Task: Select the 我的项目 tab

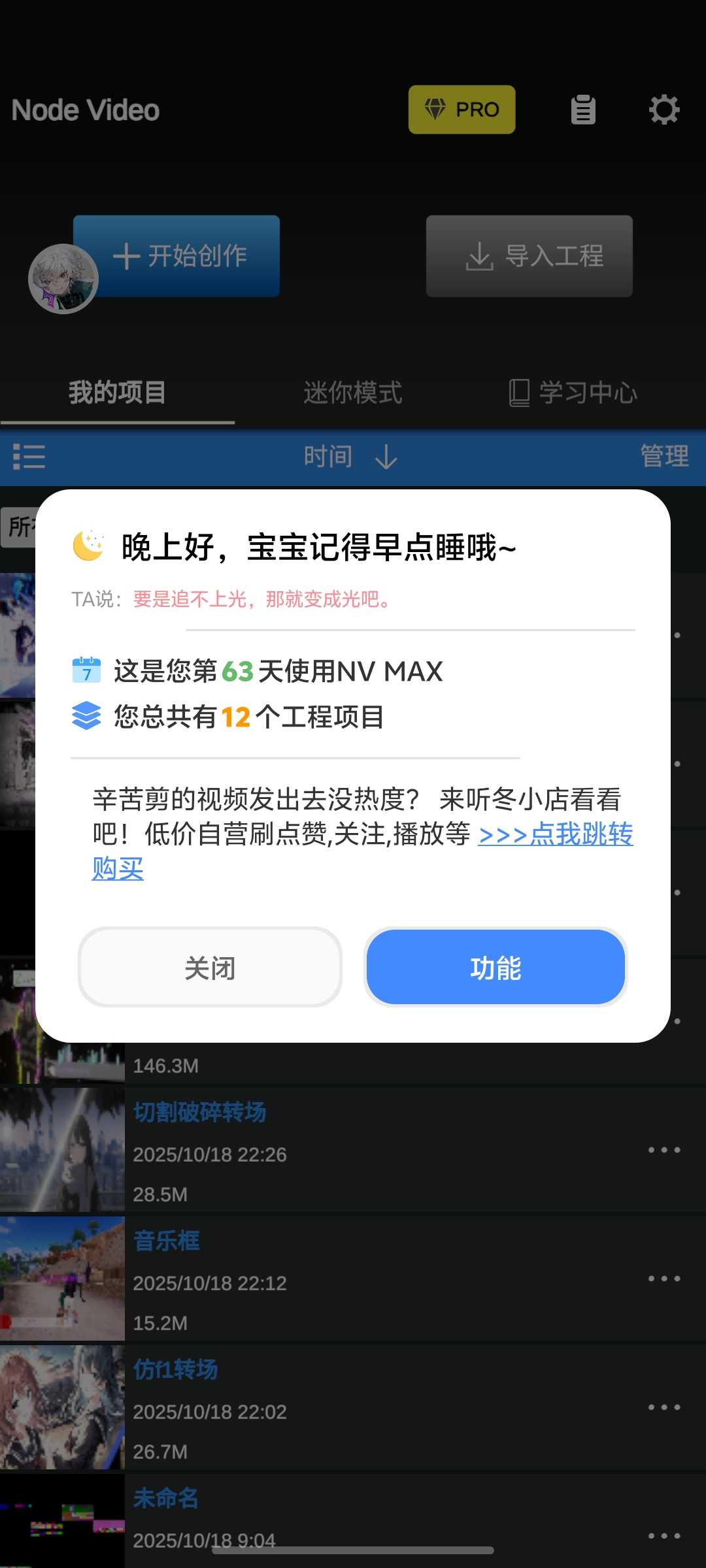Action: pos(117,393)
